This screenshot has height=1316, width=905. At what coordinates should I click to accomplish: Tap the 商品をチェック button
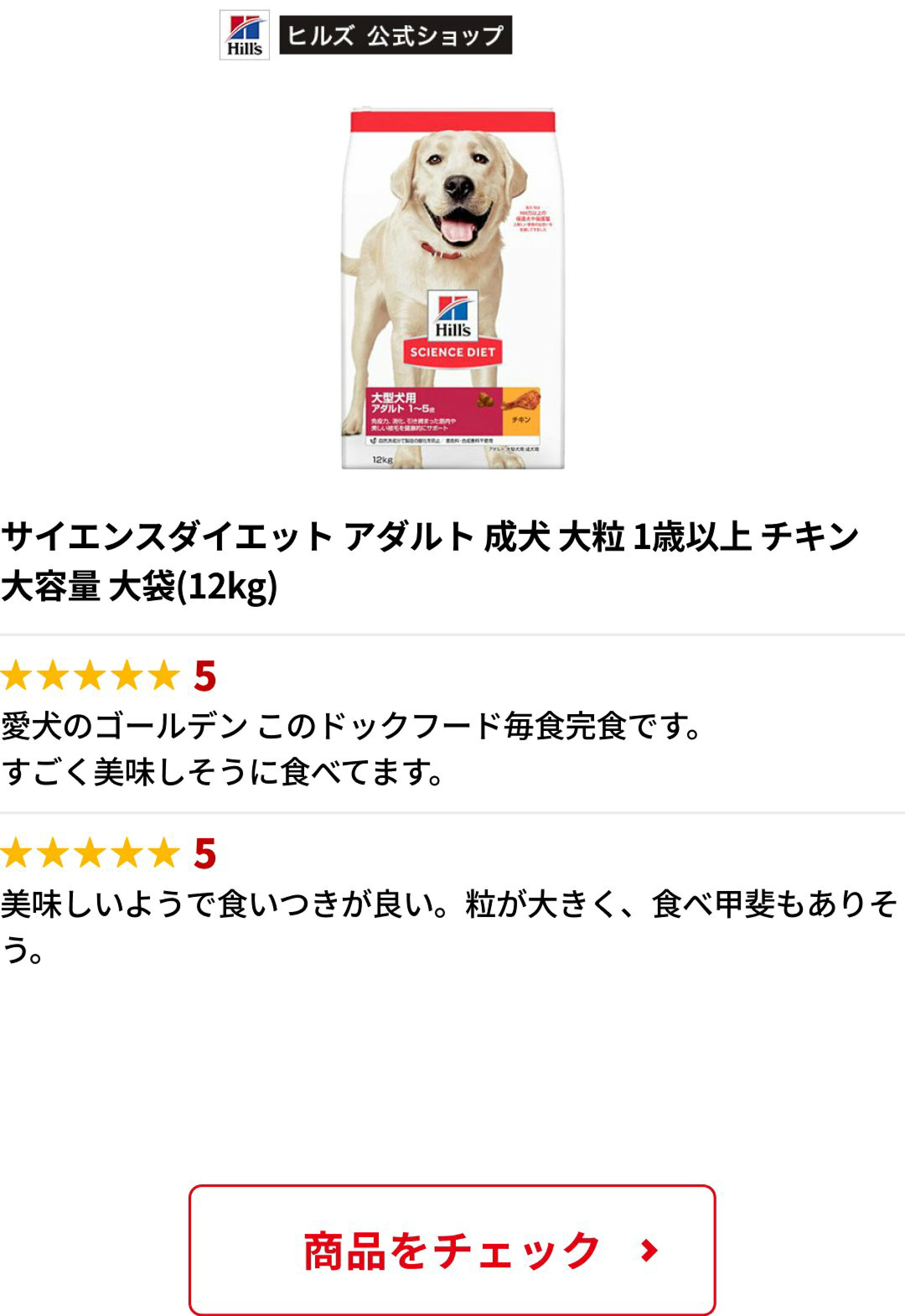pos(452,1250)
